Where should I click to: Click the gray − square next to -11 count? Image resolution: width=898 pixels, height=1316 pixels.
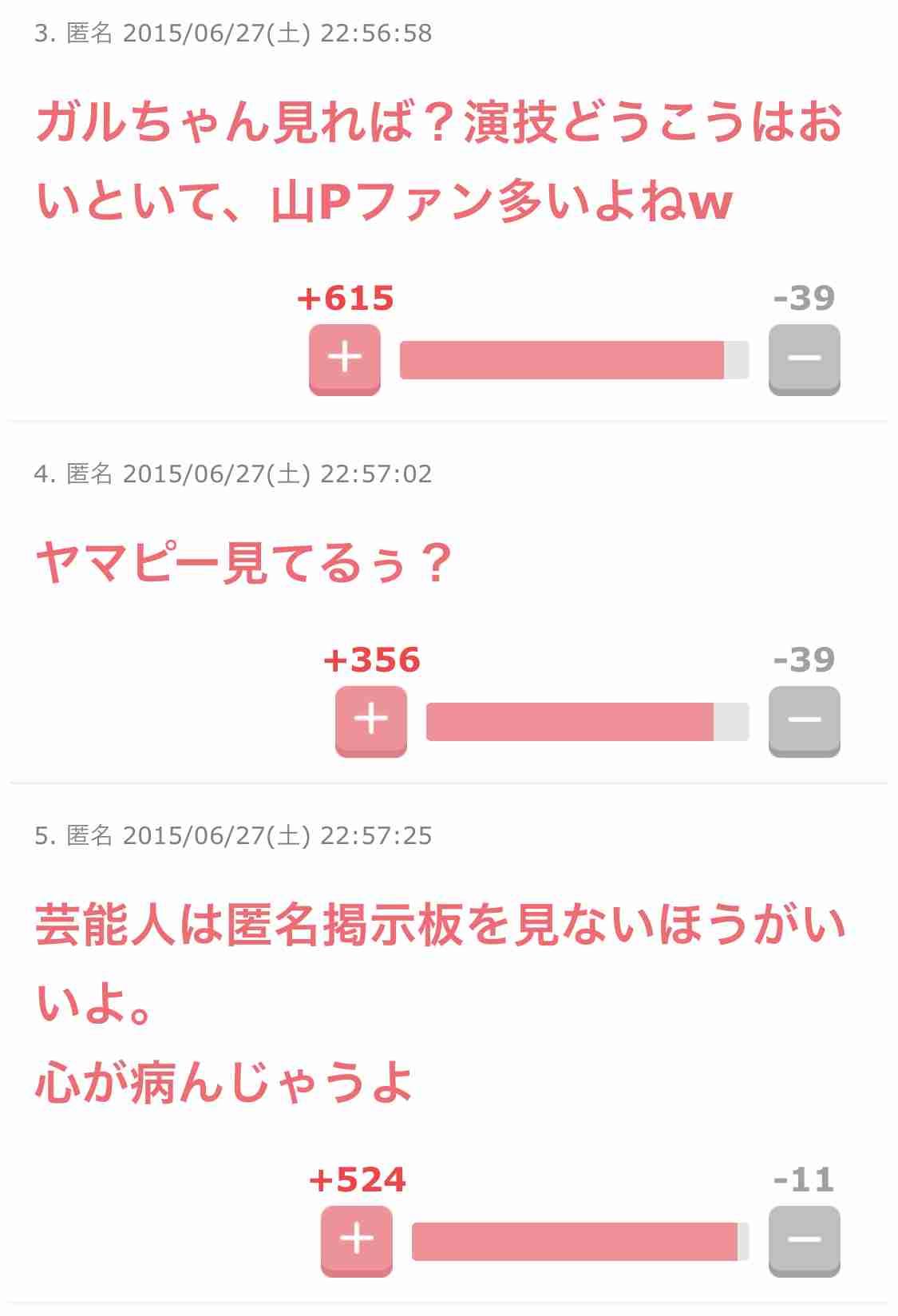click(x=804, y=1240)
